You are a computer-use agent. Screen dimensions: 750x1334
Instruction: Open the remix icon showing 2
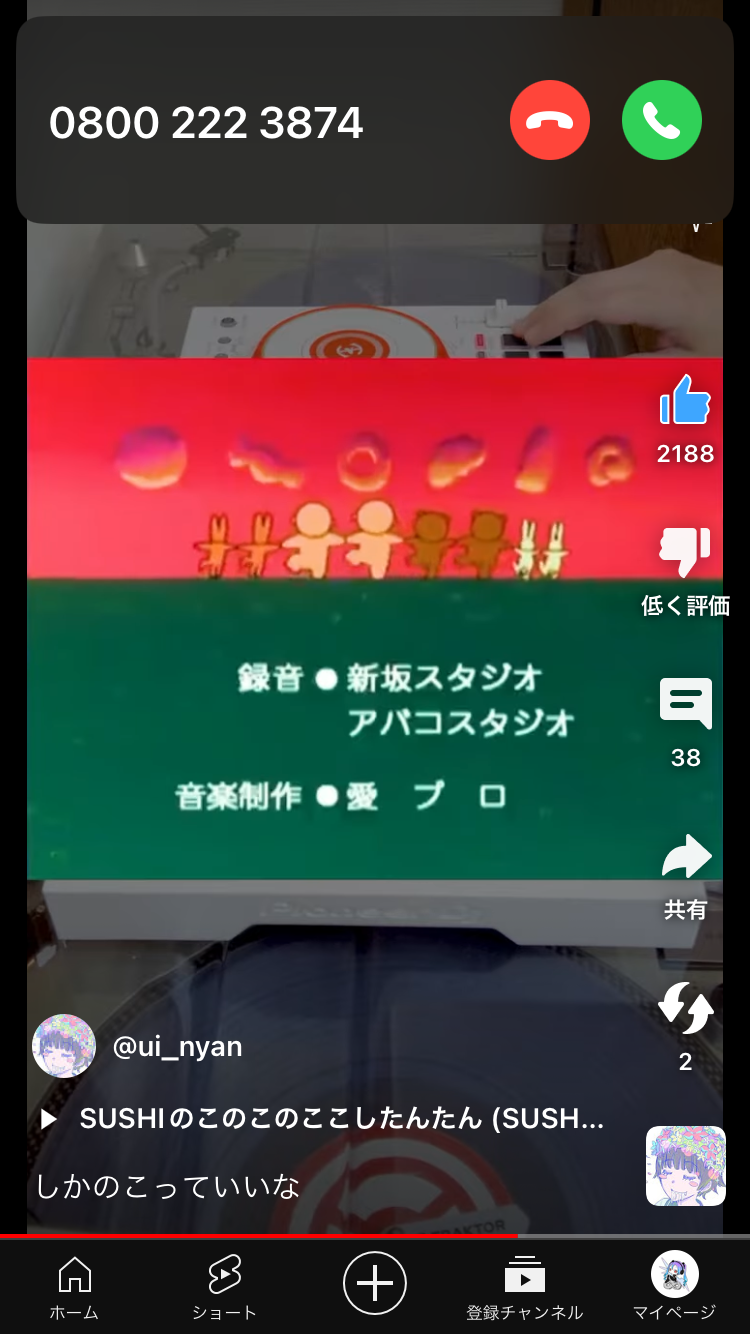tap(685, 1008)
